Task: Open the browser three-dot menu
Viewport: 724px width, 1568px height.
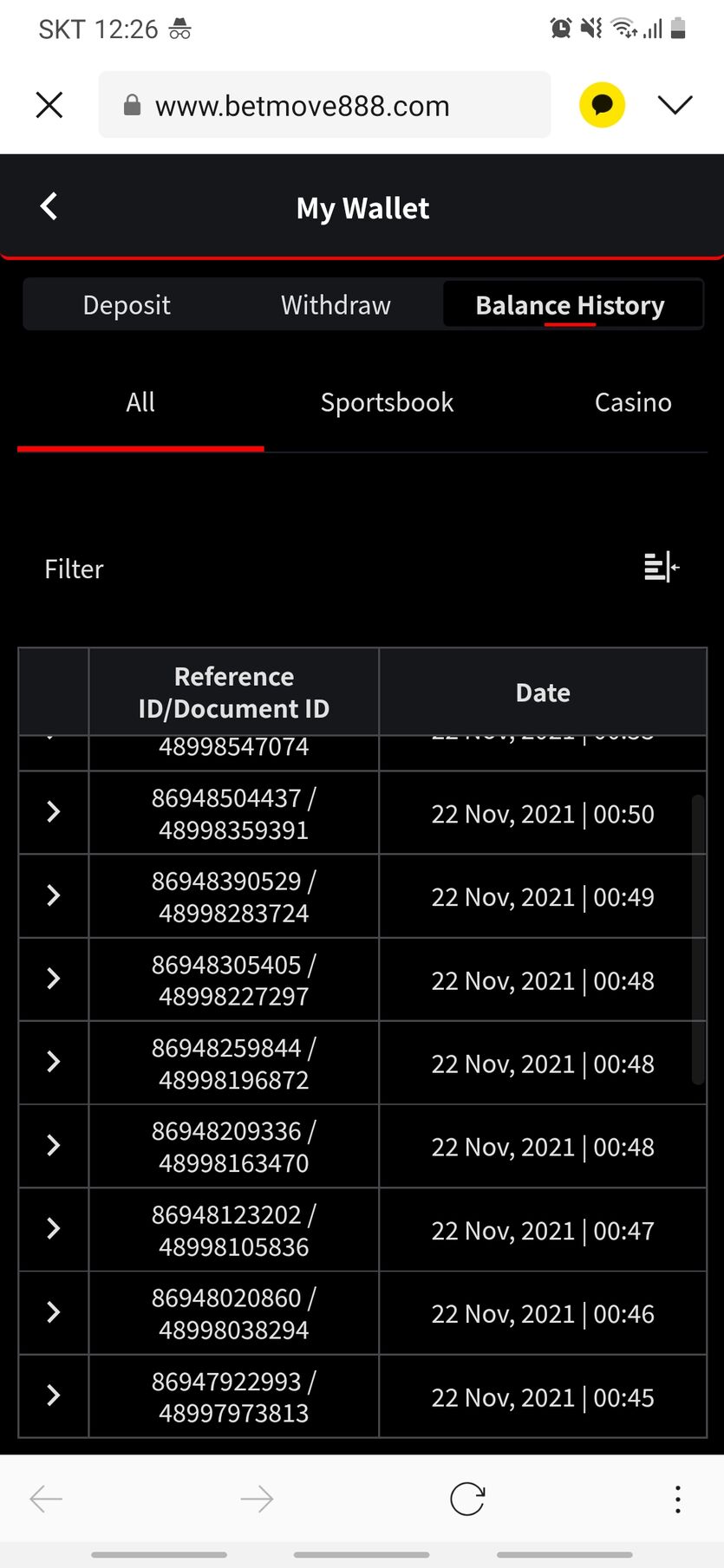Action: click(x=678, y=1499)
